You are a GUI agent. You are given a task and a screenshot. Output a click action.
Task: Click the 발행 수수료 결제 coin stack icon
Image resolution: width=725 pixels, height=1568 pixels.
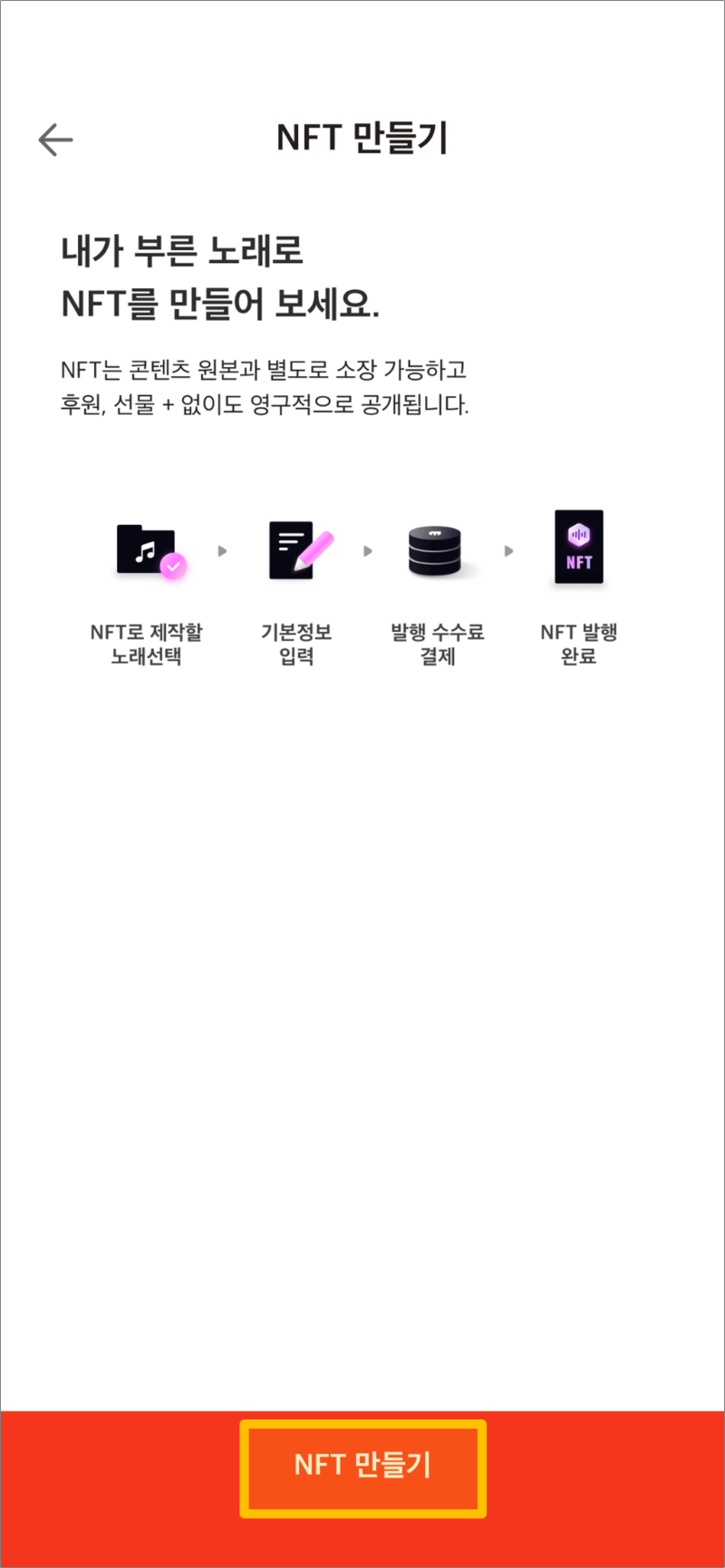tap(437, 548)
